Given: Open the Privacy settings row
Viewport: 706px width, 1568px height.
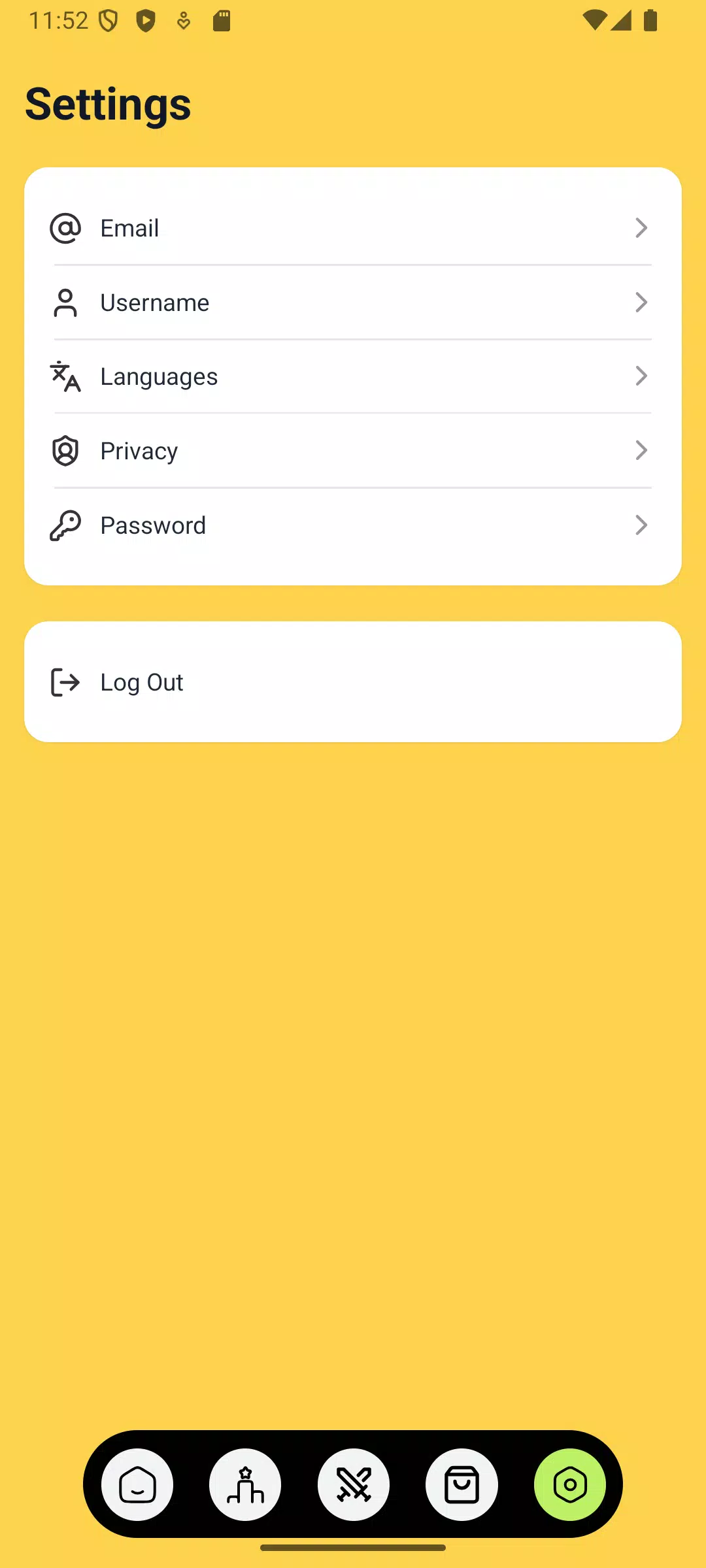Looking at the screenshot, I should [x=353, y=450].
